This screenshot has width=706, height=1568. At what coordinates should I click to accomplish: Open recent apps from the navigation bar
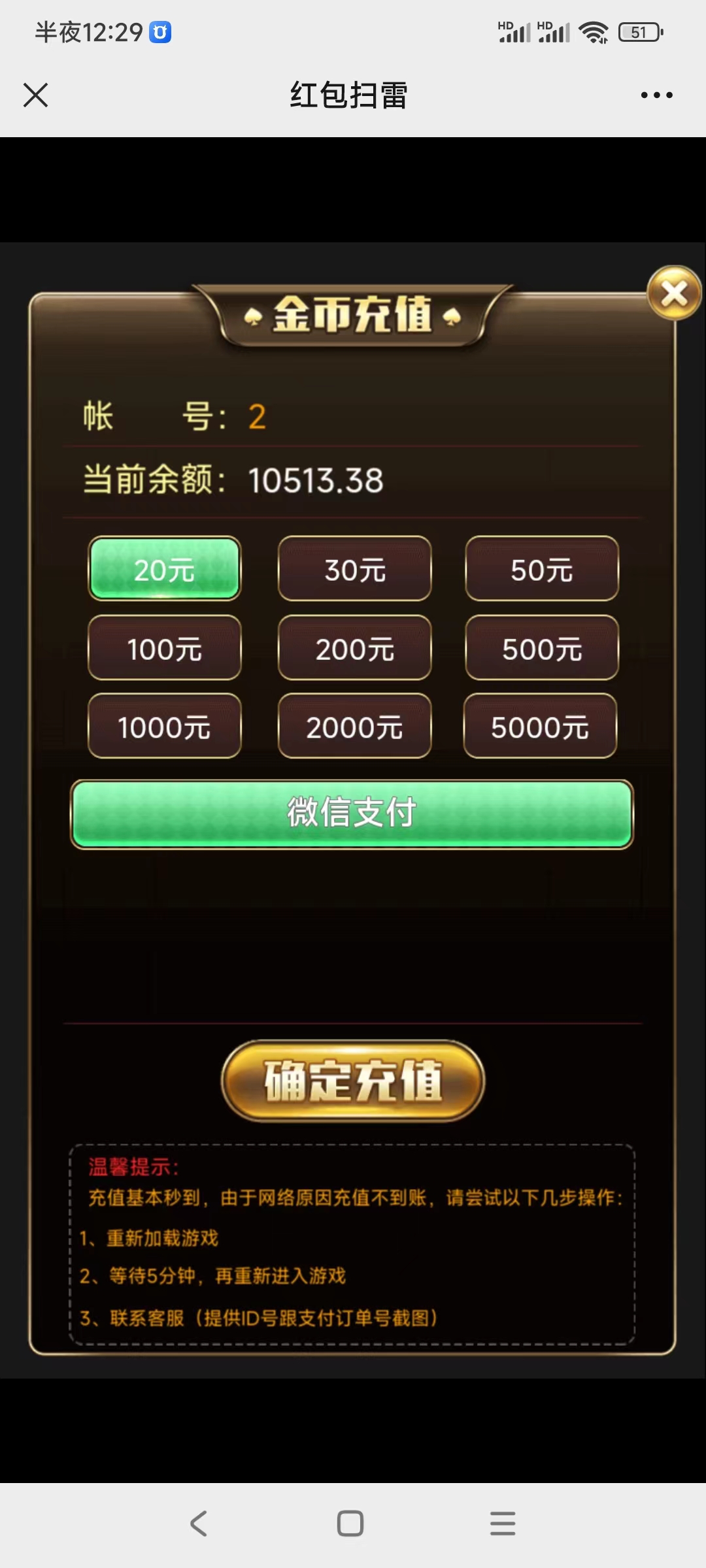[502, 1523]
